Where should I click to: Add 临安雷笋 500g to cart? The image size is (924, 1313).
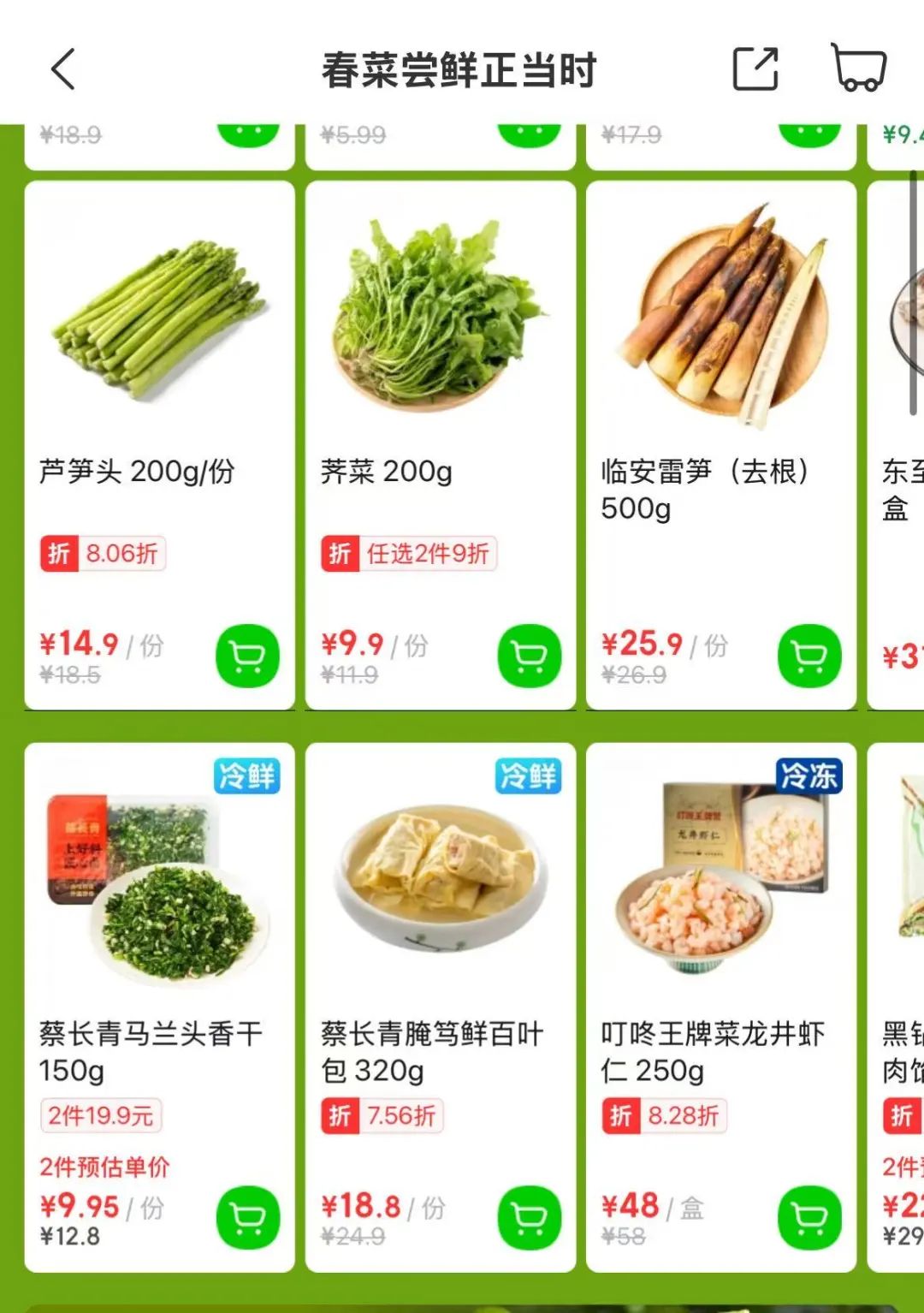tap(809, 656)
